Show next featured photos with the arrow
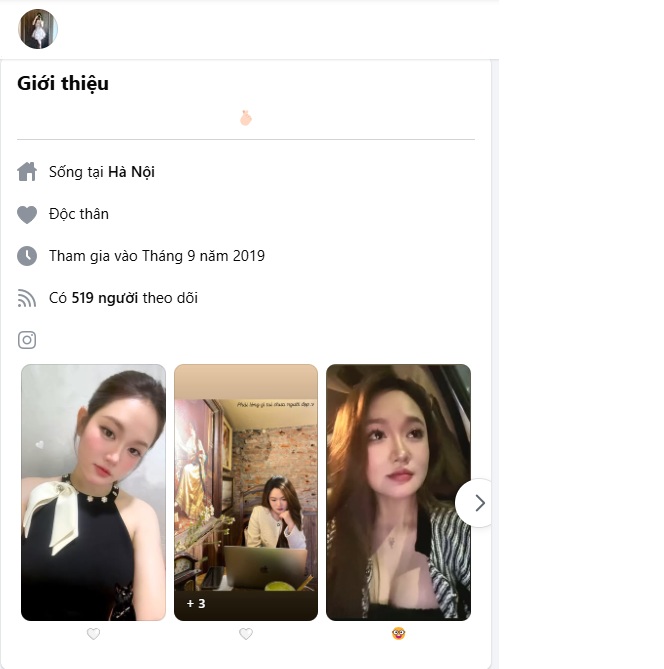 click(478, 503)
